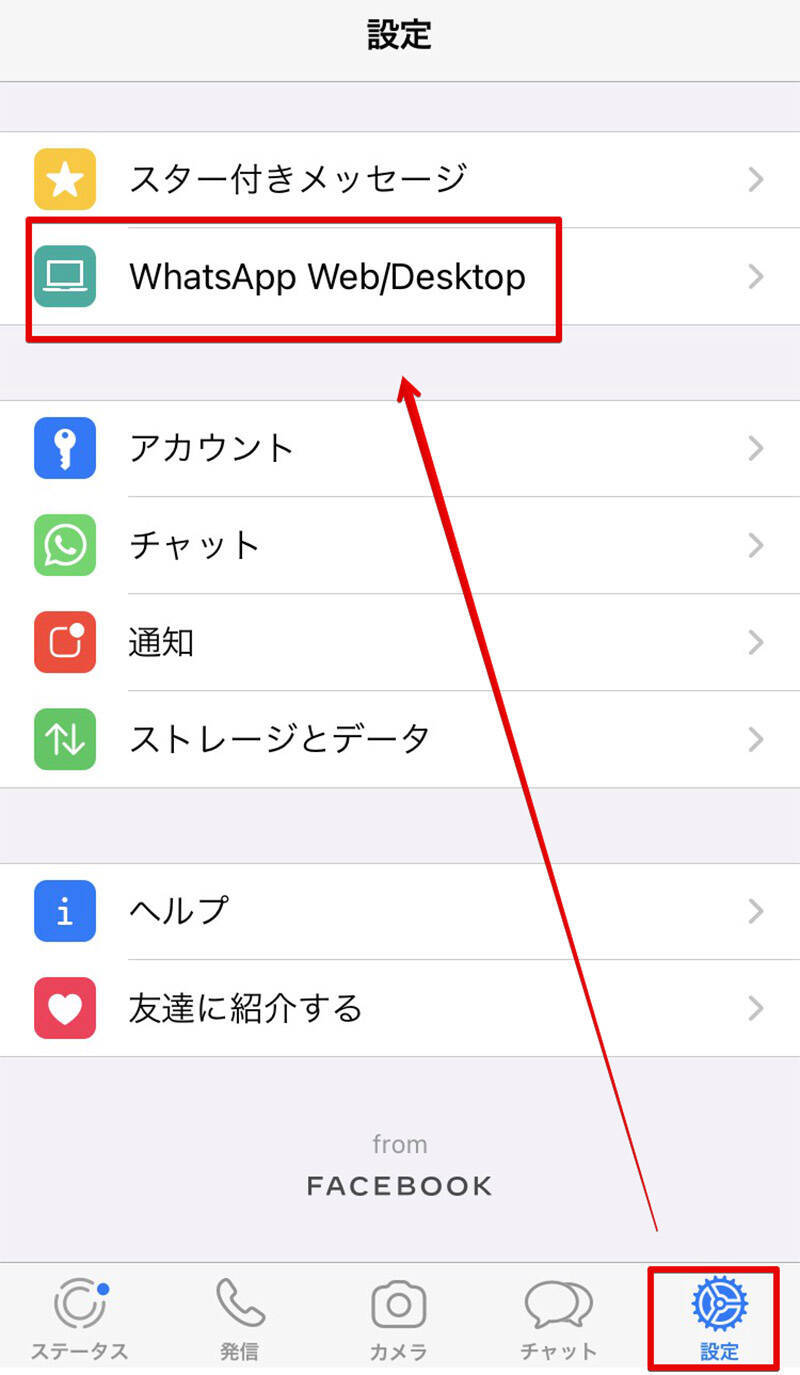The width and height of the screenshot is (800, 1375).
Task: Open WhatsApp Web/Desktop settings
Action: click(400, 277)
